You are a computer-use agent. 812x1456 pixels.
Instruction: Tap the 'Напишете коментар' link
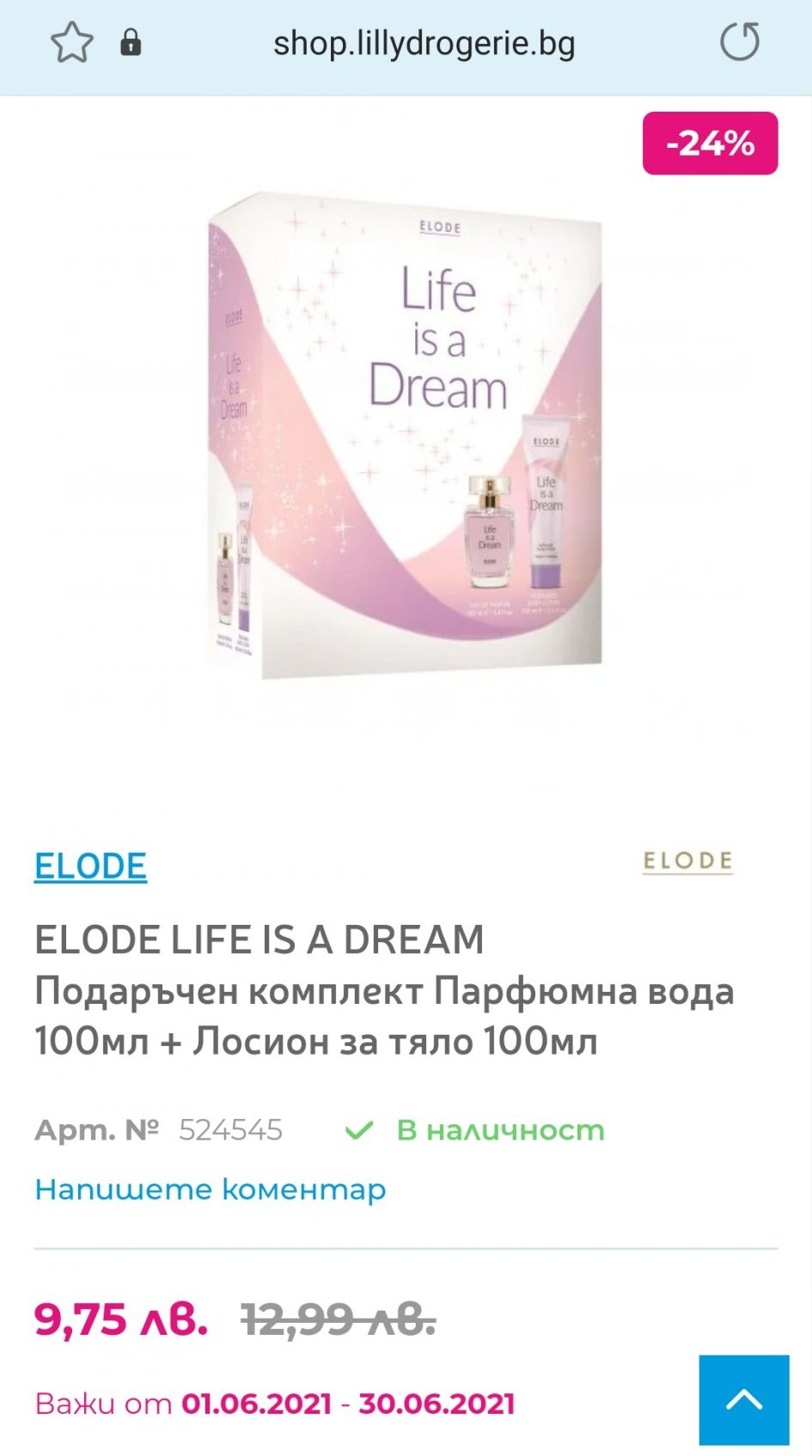[211, 1190]
